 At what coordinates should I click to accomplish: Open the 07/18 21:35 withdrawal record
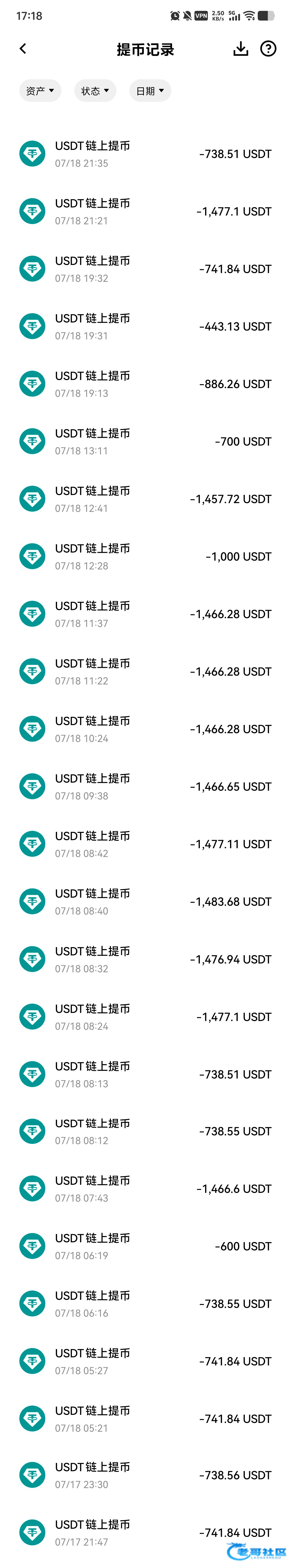[145, 154]
